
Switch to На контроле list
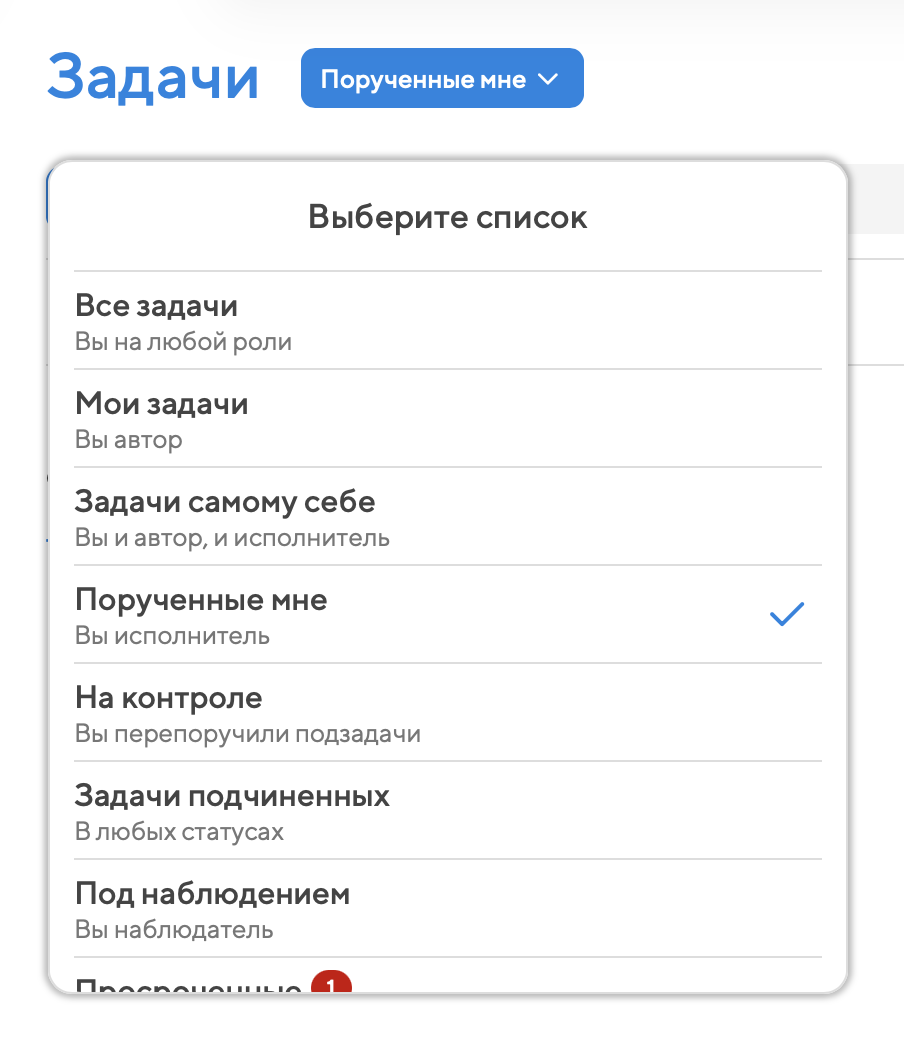448,713
